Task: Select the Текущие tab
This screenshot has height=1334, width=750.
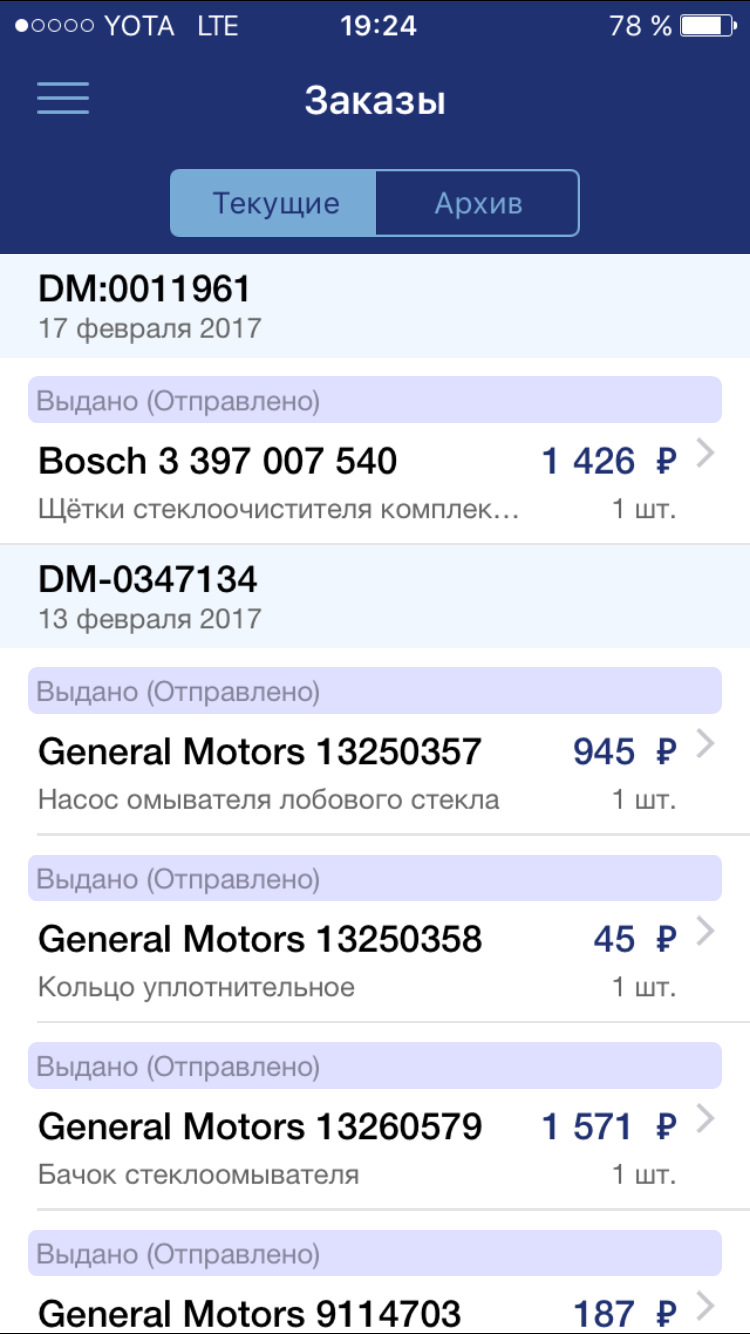Action: 273,203
